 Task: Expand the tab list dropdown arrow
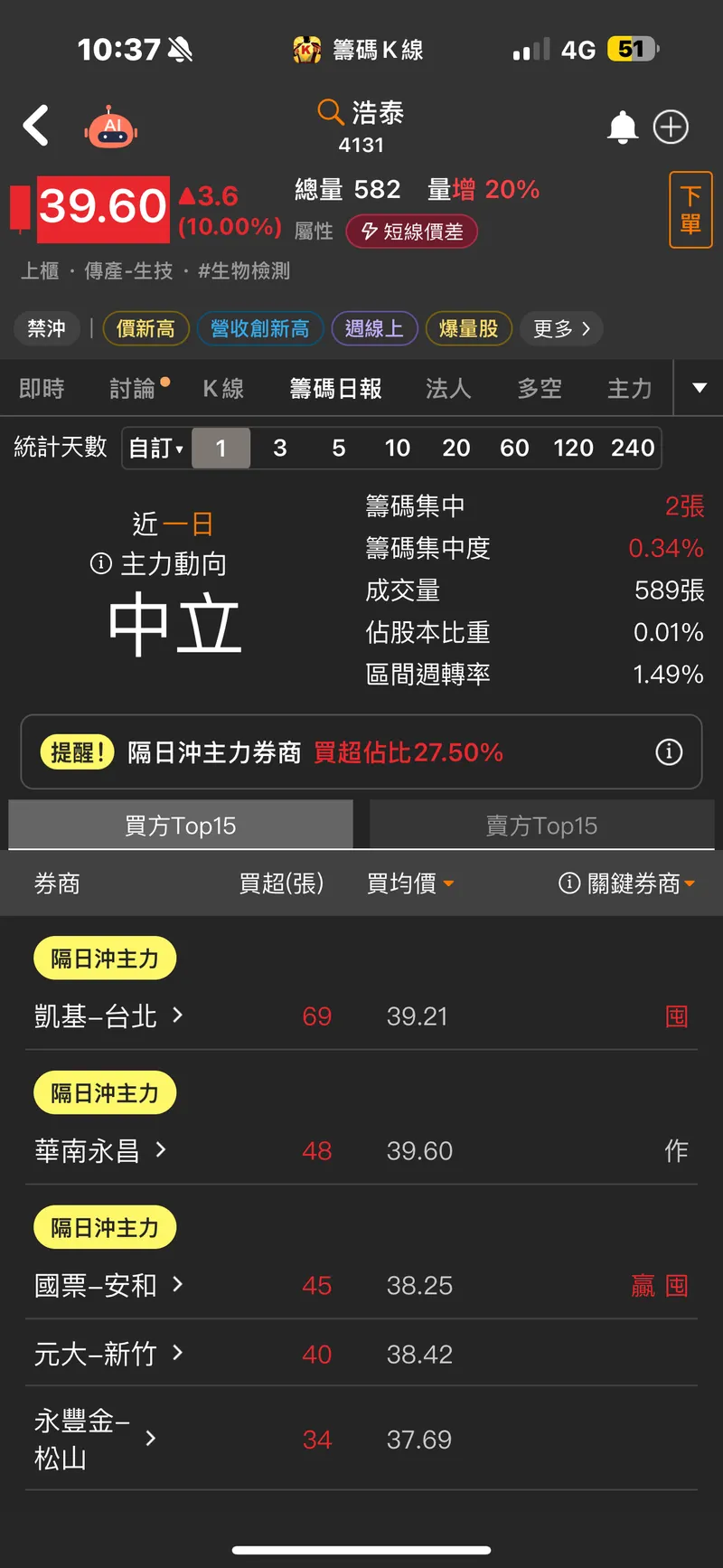pyautogui.click(x=699, y=388)
